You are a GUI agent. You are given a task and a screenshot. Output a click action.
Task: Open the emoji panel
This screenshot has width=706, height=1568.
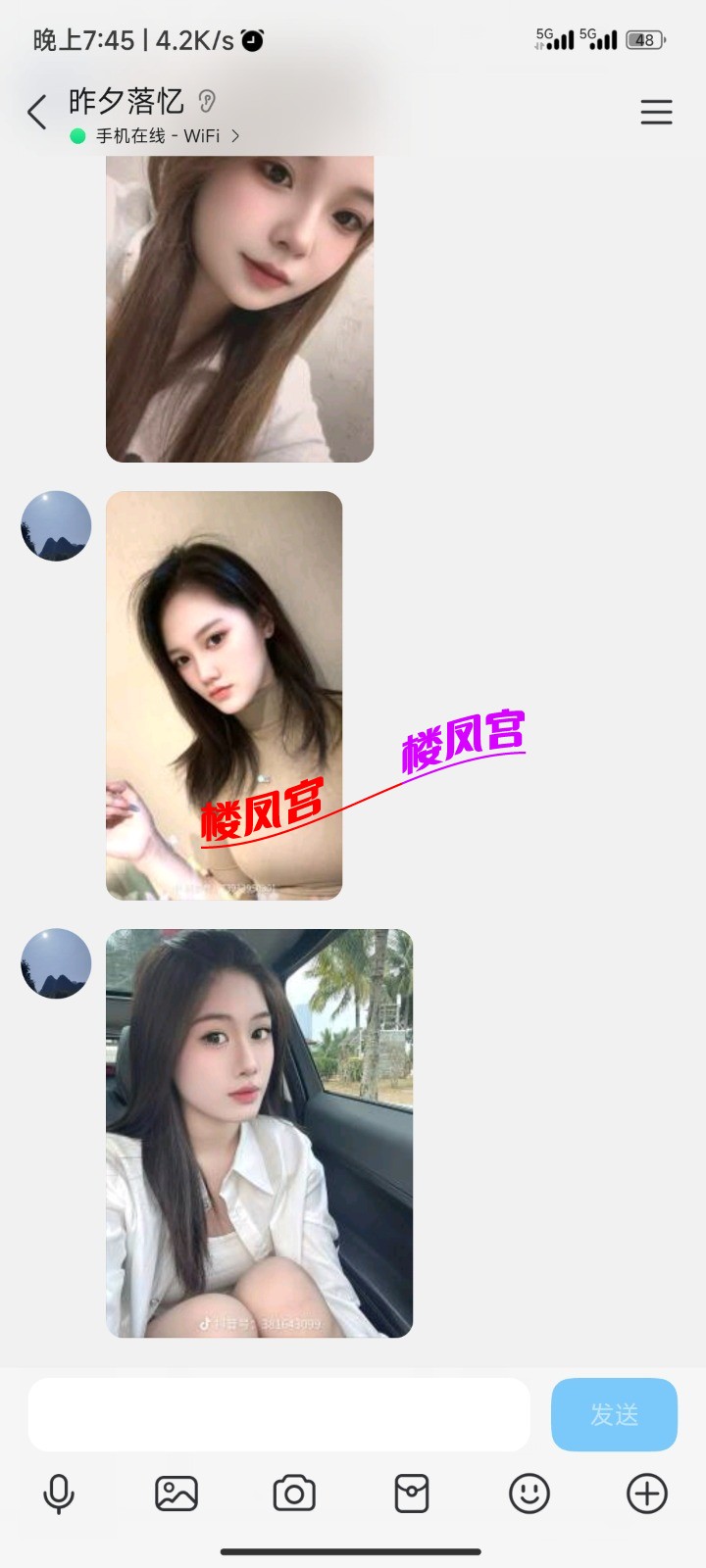pyautogui.click(x=529, y=1494)
